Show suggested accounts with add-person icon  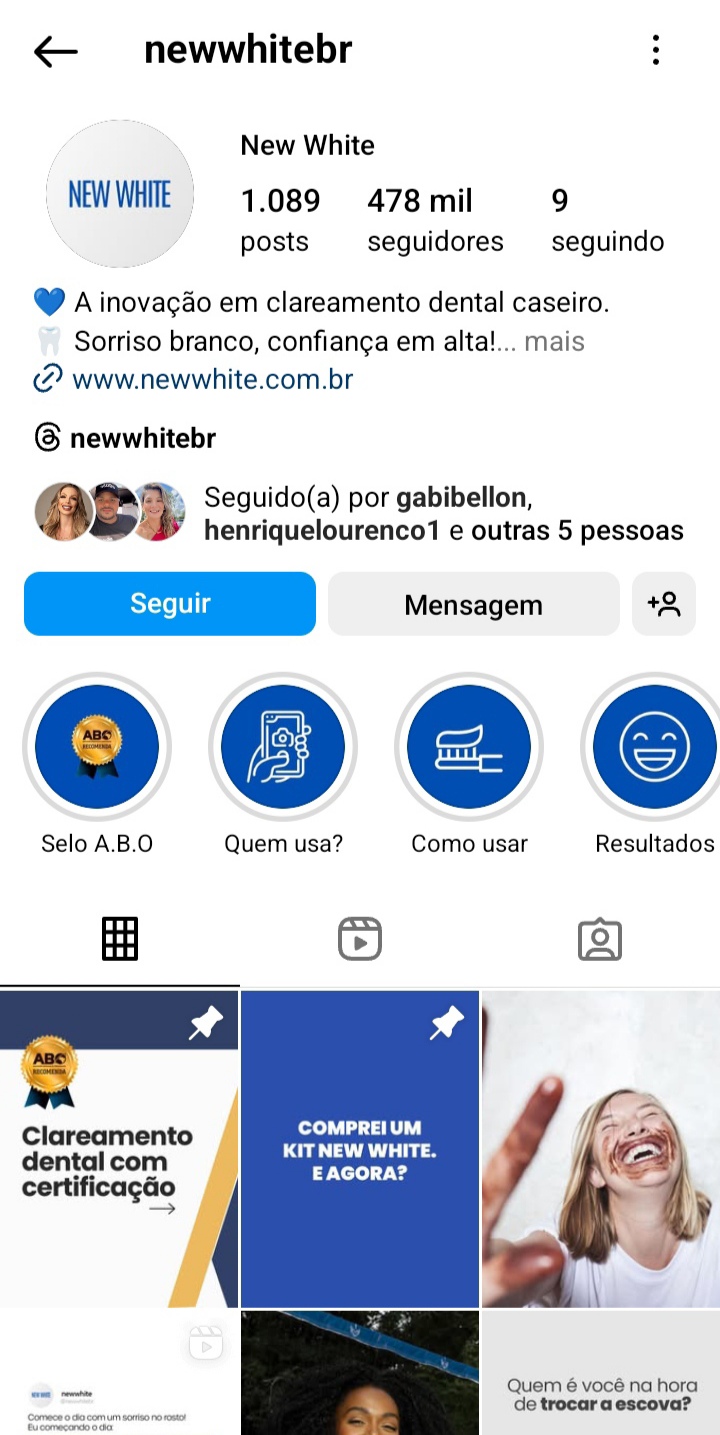pos(664,604)
